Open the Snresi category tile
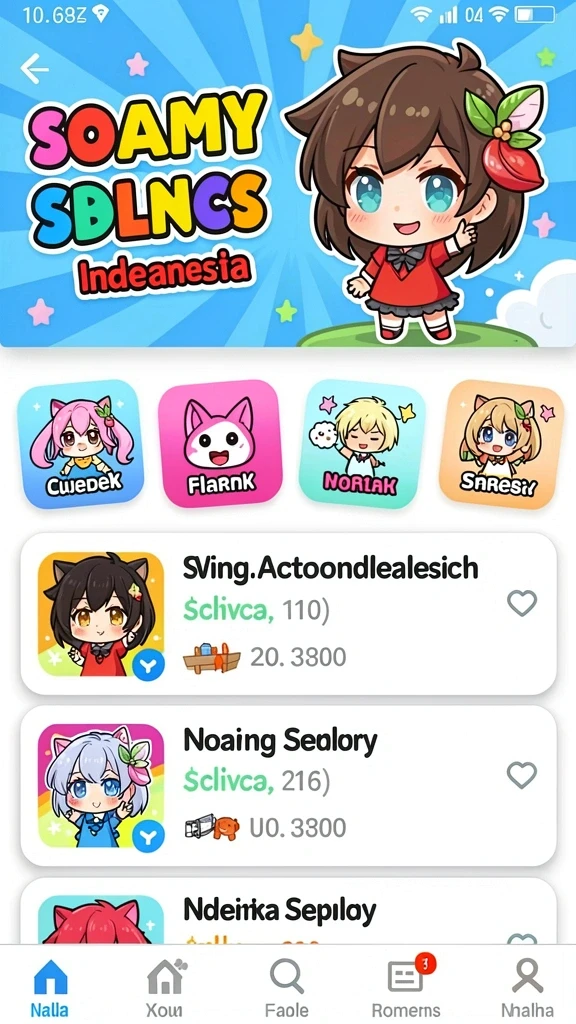This screenshot has height=1024, width=576. click(502, 443)
